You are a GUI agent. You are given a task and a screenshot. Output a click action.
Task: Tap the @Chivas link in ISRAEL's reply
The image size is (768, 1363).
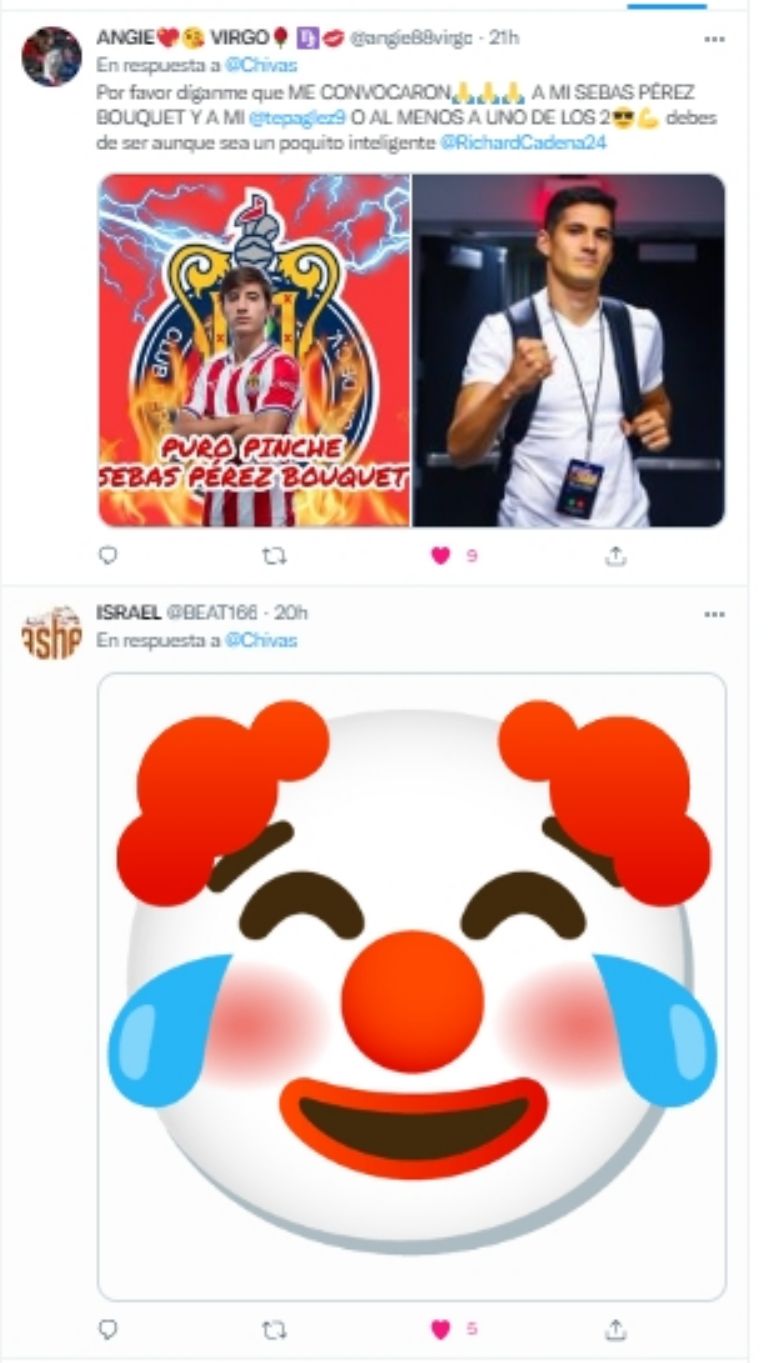tap(260, 640)
